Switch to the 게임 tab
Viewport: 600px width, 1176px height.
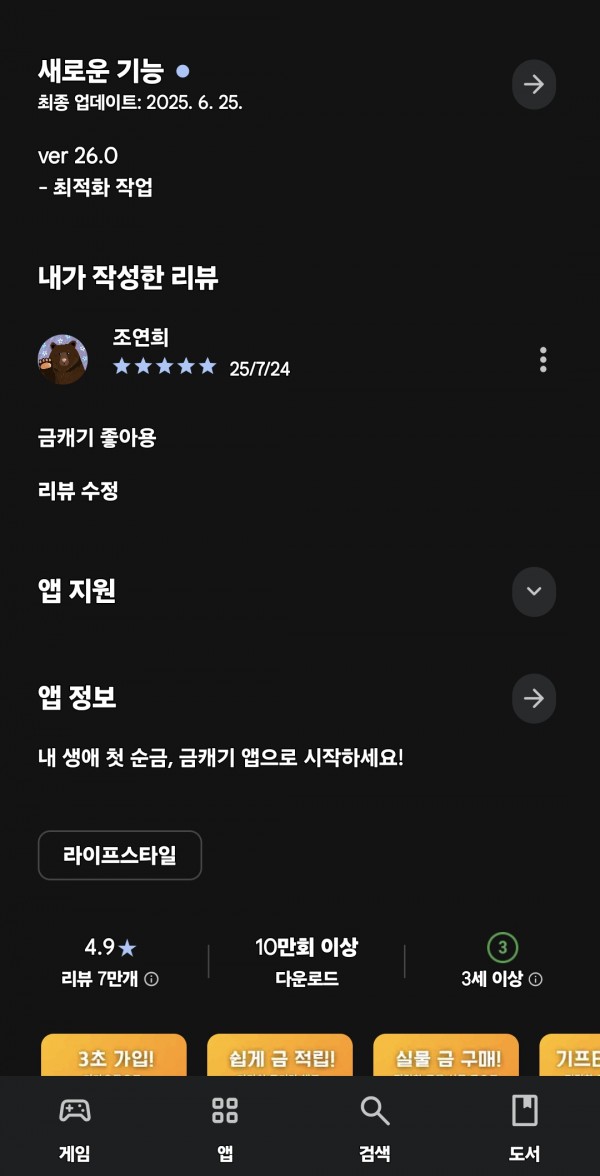click(75, 1127)
